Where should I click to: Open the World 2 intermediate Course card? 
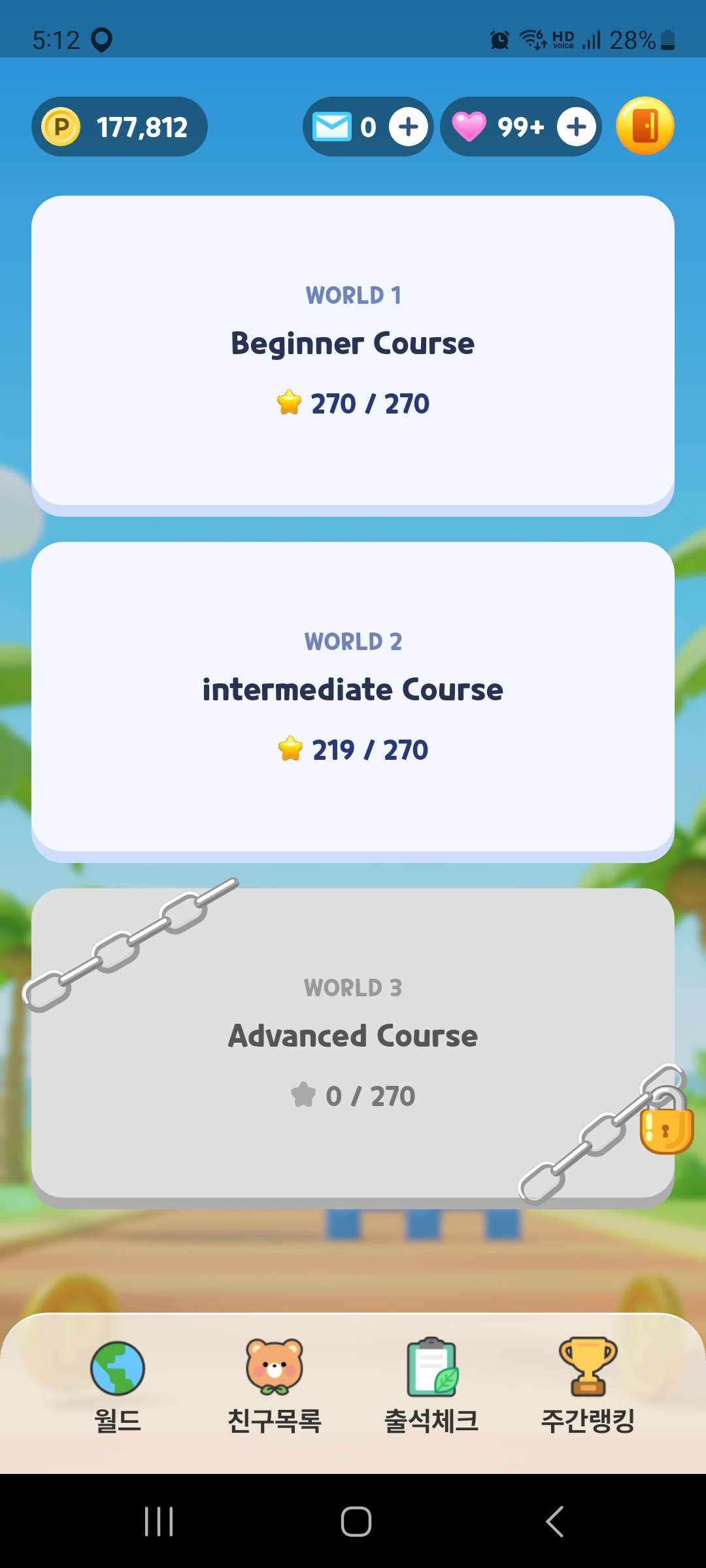353,702
